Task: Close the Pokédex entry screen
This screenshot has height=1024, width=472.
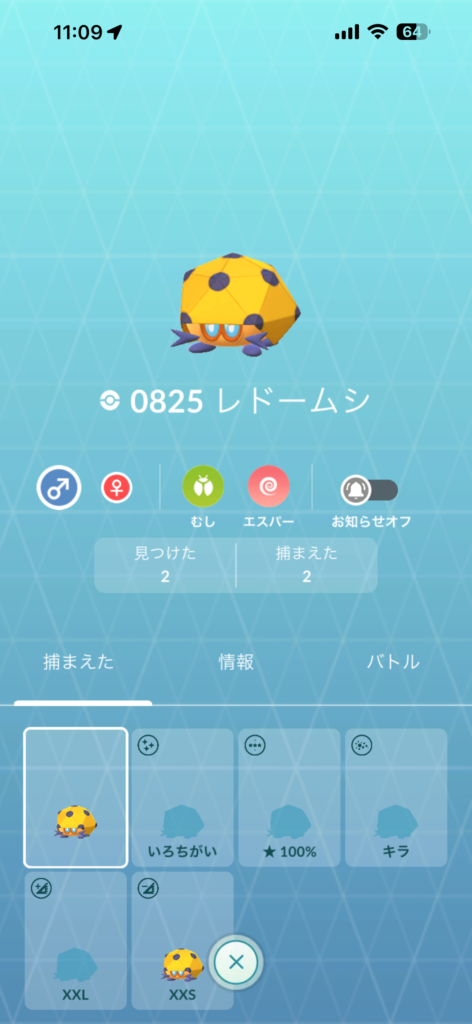Action: (236, 961)
